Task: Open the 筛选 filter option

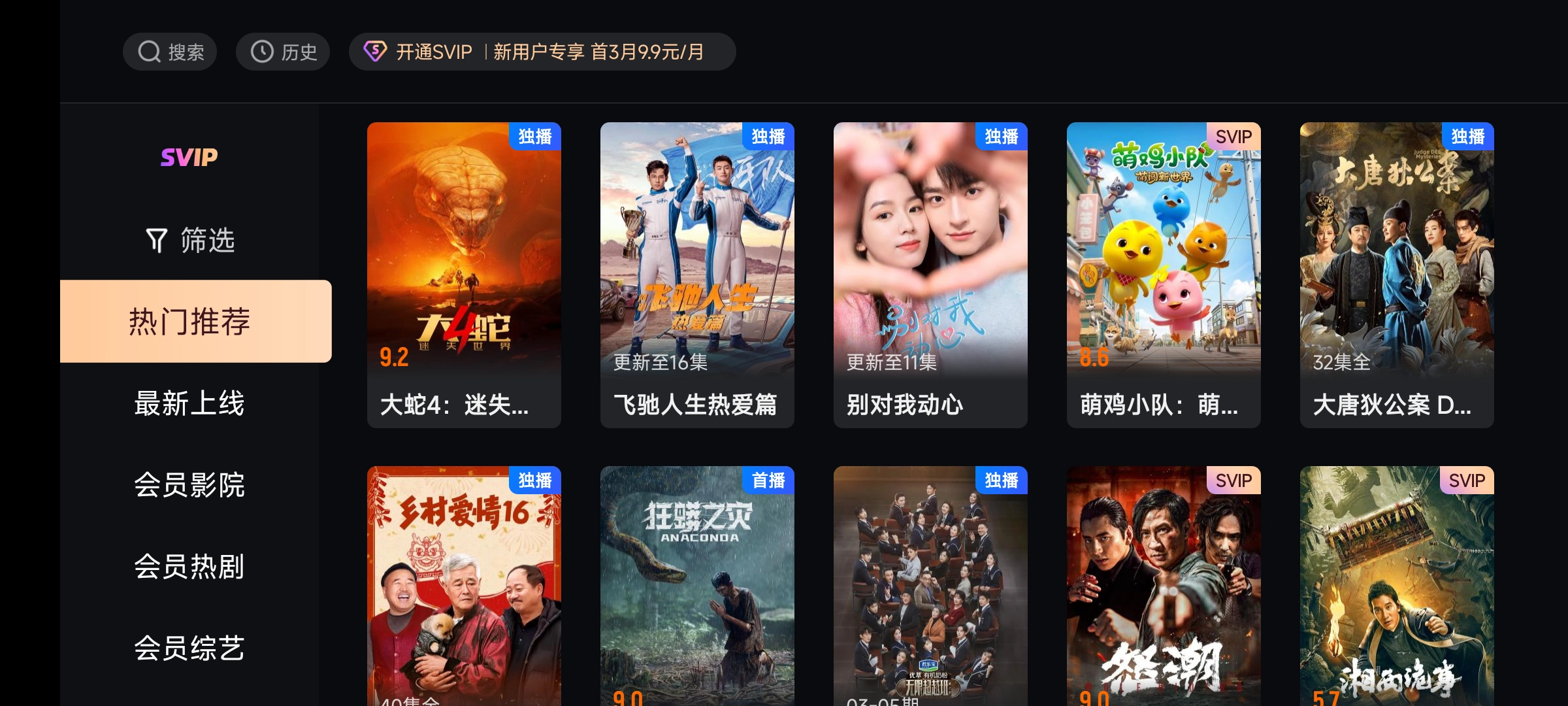Action: point(189,241)
